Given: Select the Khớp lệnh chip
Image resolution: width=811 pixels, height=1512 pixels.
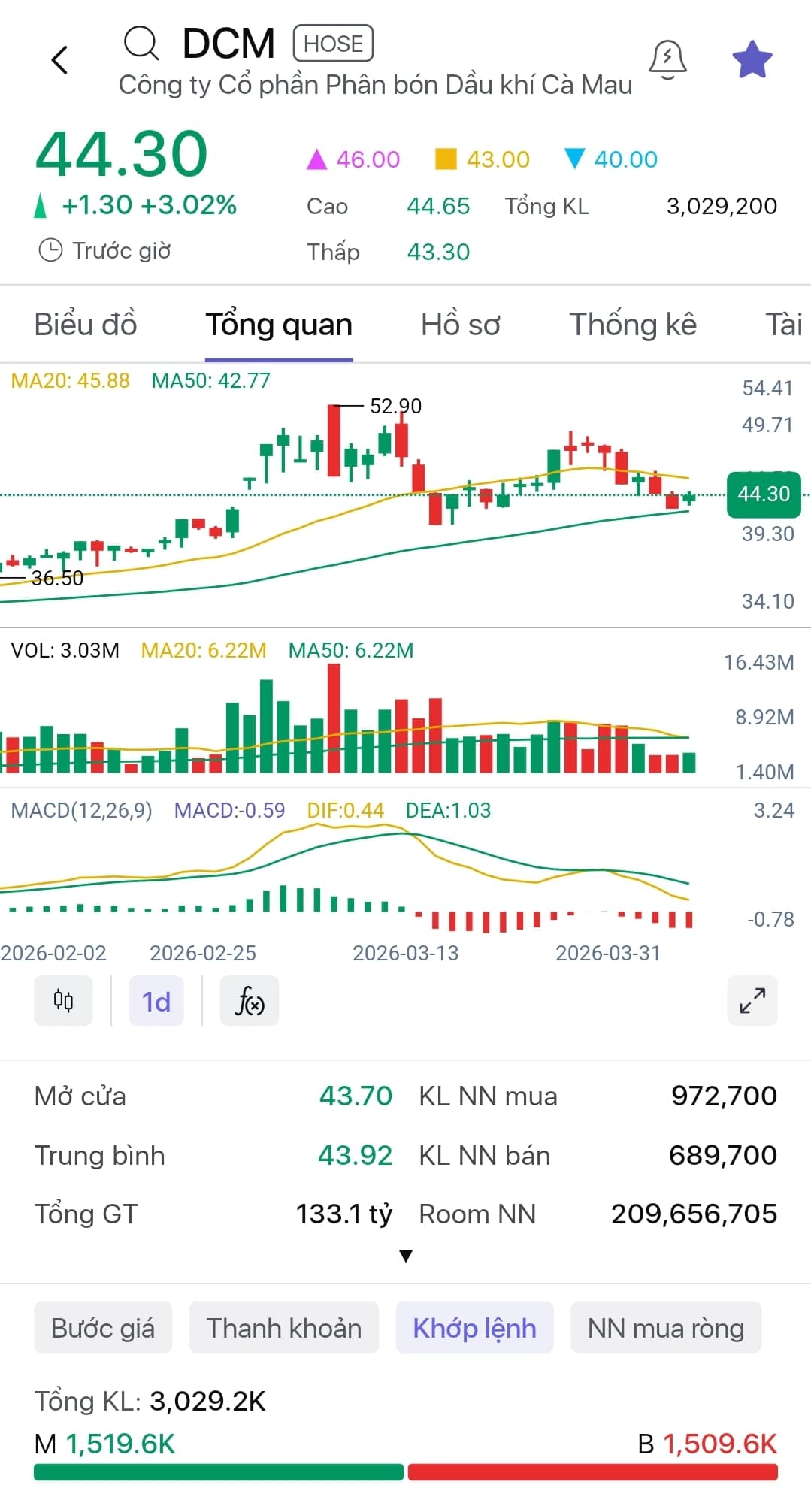Looking at the screenshot, I should [474, 1328].
